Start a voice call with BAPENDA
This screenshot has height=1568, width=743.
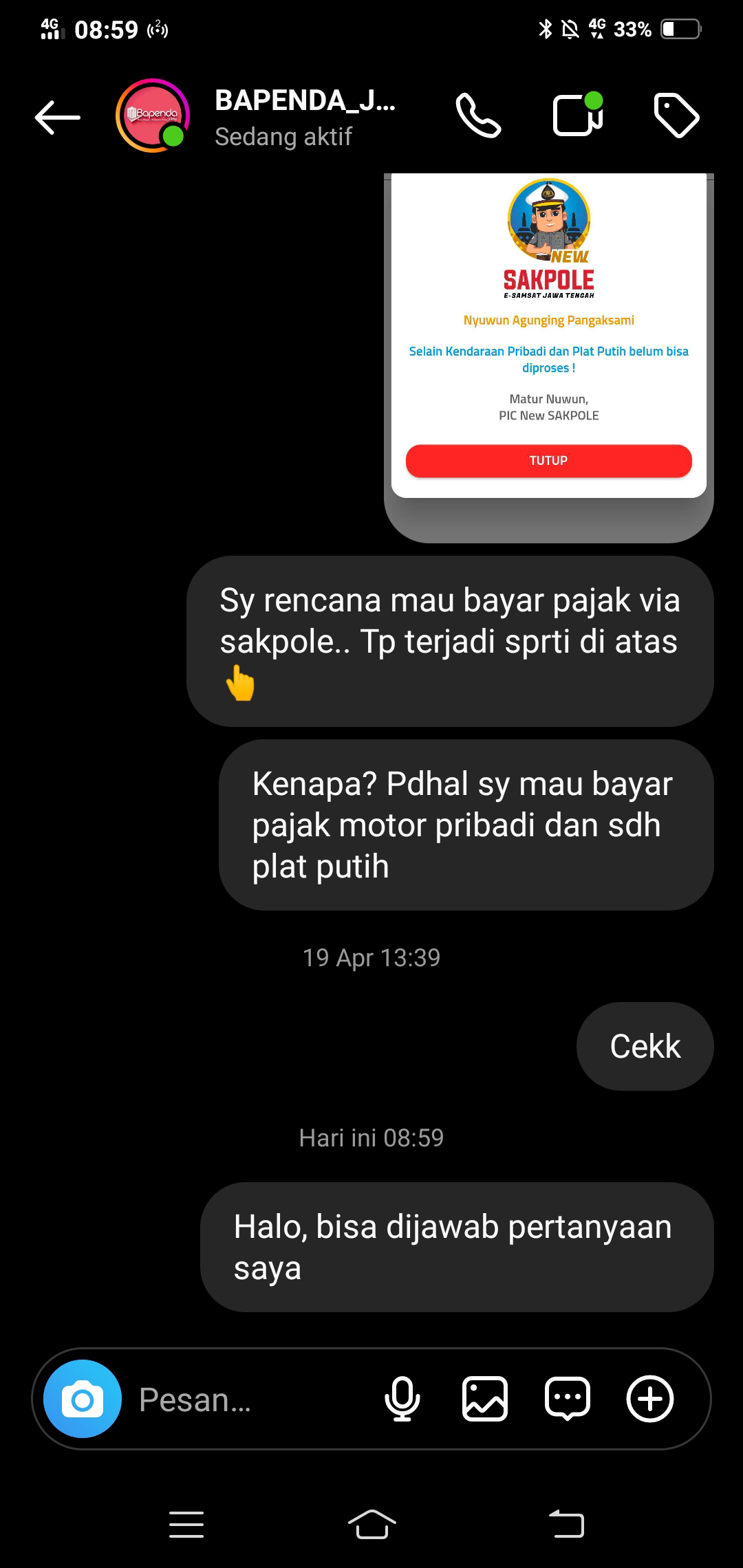(x=478, y=116)
